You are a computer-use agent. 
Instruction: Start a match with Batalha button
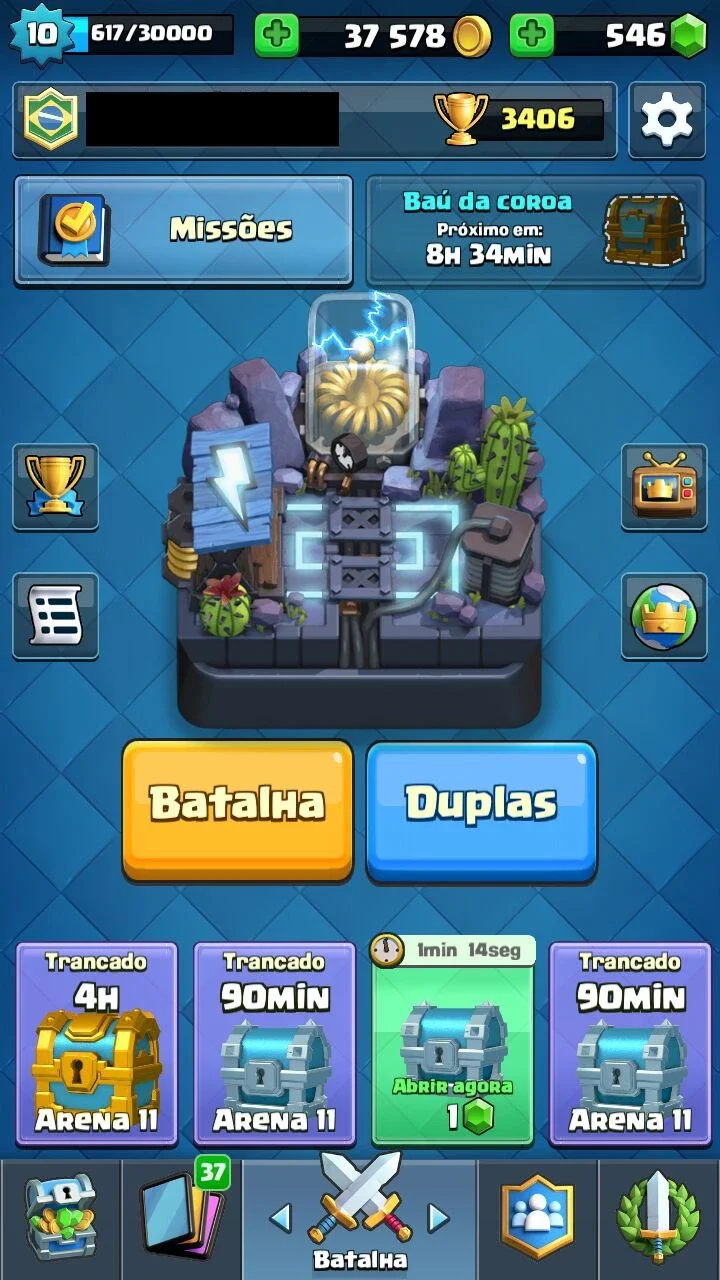pos(238,810)
